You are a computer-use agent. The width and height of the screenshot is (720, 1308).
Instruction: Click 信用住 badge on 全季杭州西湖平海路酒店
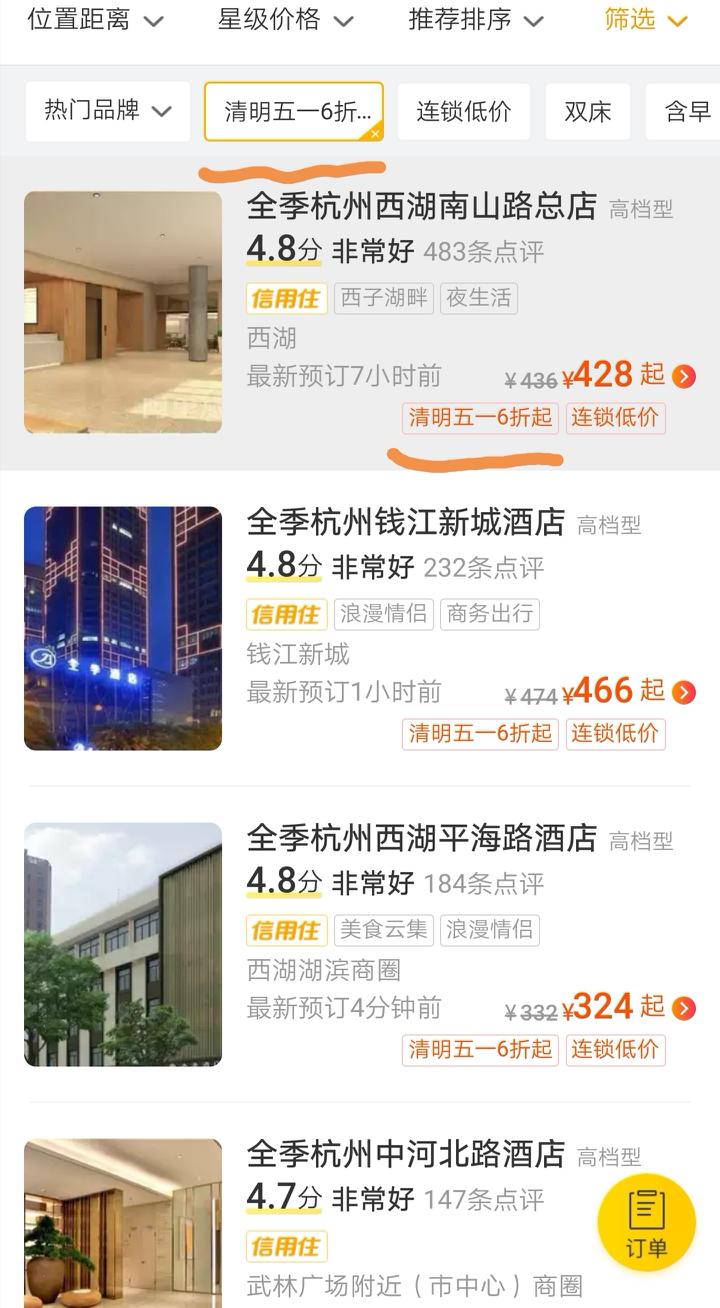click(x=285, y=930)
